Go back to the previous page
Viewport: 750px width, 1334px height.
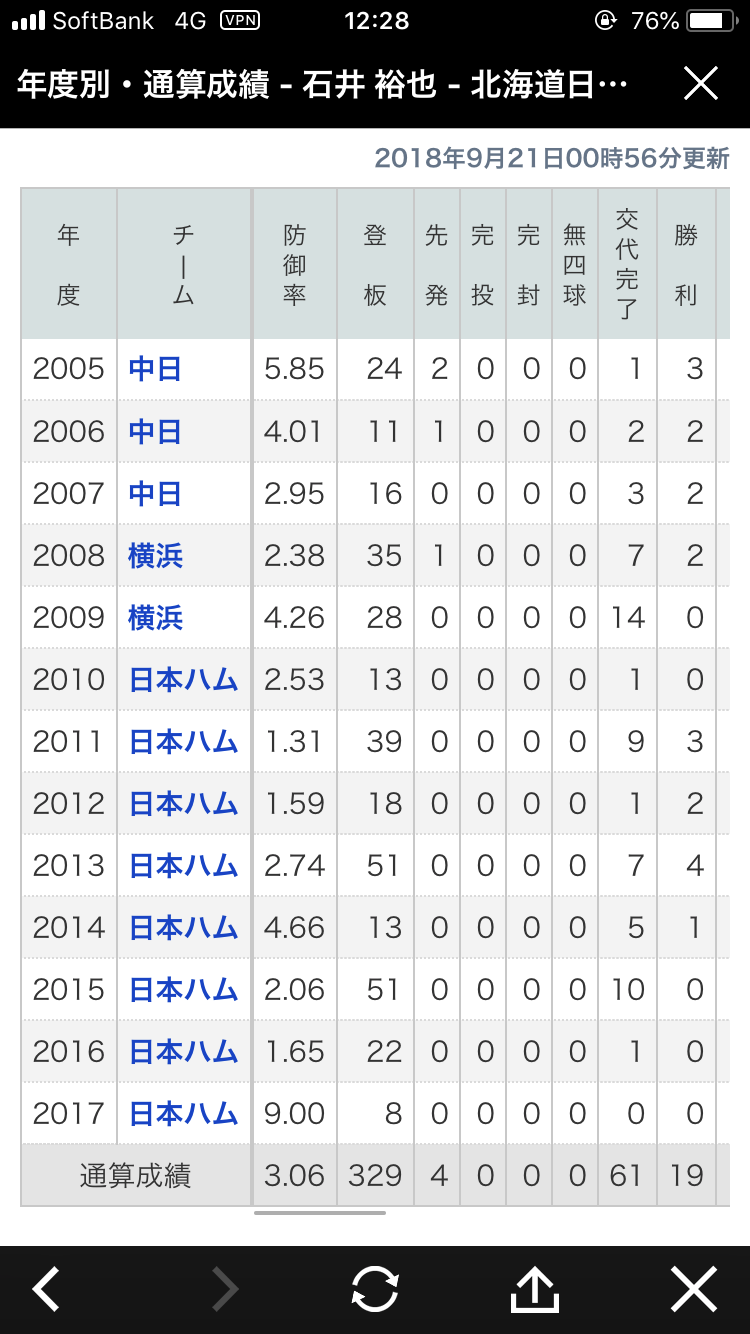[x=47, y=1289]
